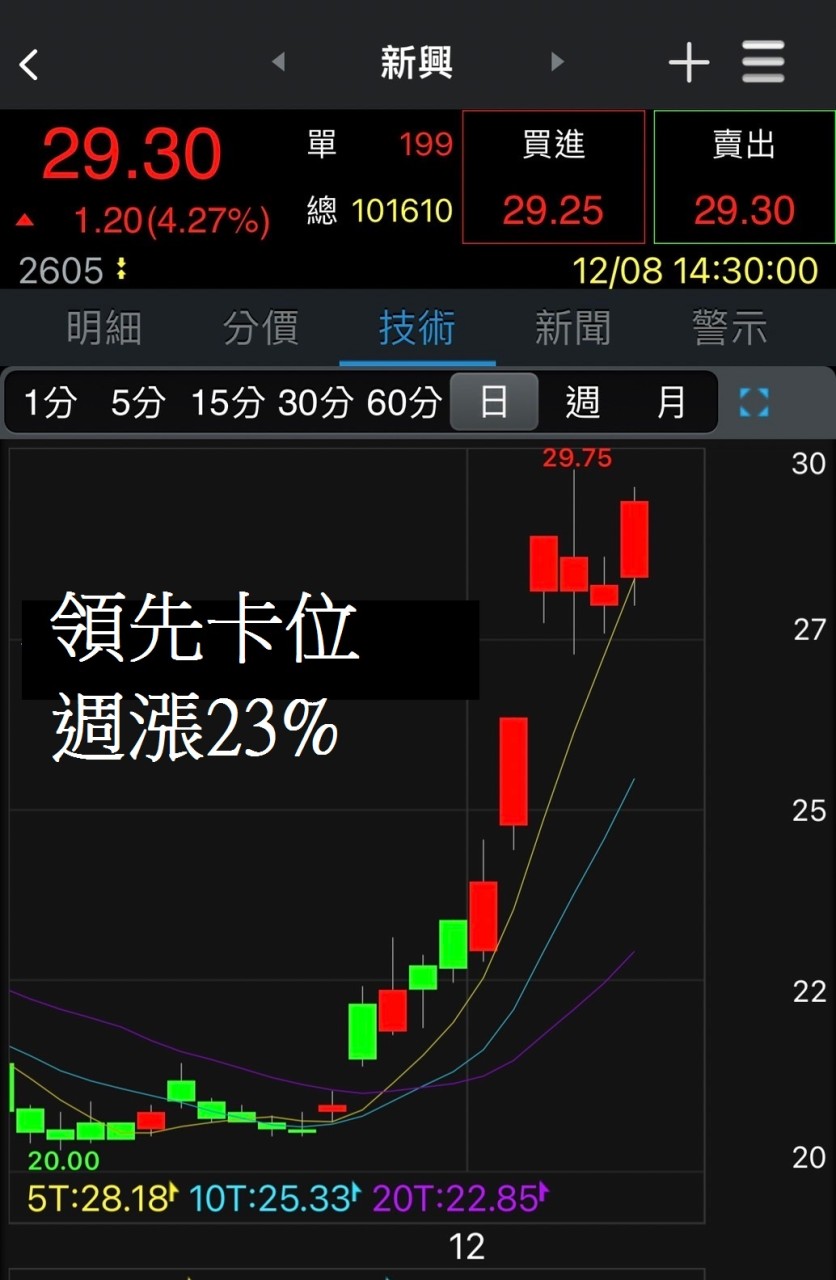Viewport: 836px width, 1280px height.
Task: Switch chart to 1分 one-minute interval
Action: click(x=48, y=402)
